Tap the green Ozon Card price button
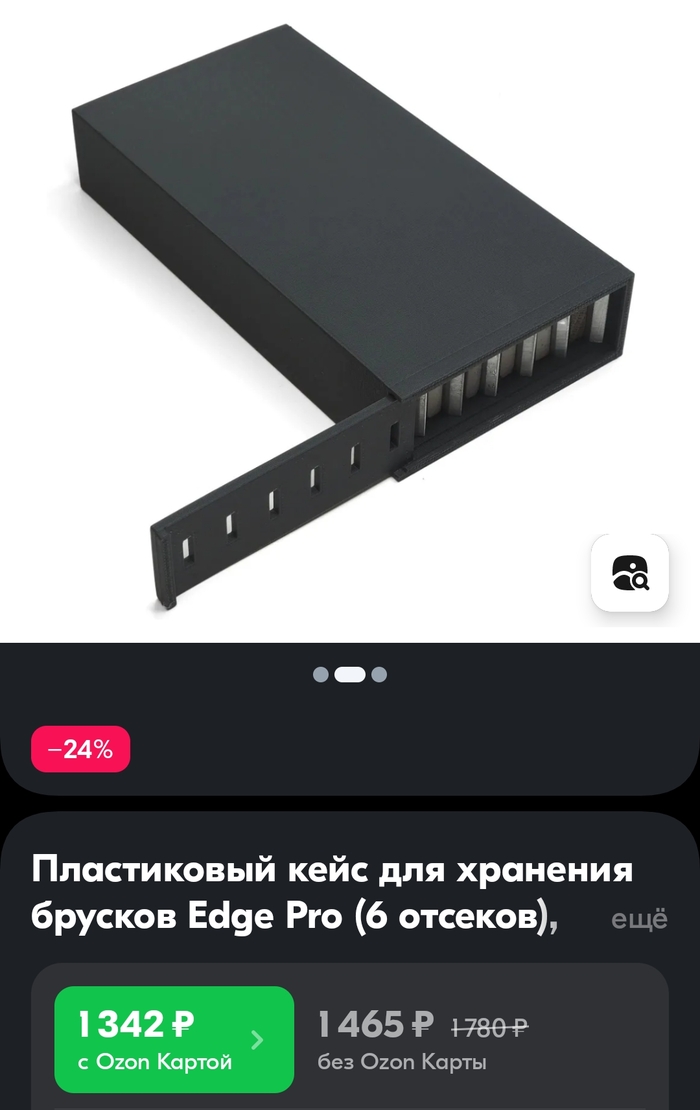Viewport: 700px width, 1110px height. [174, 1039]
